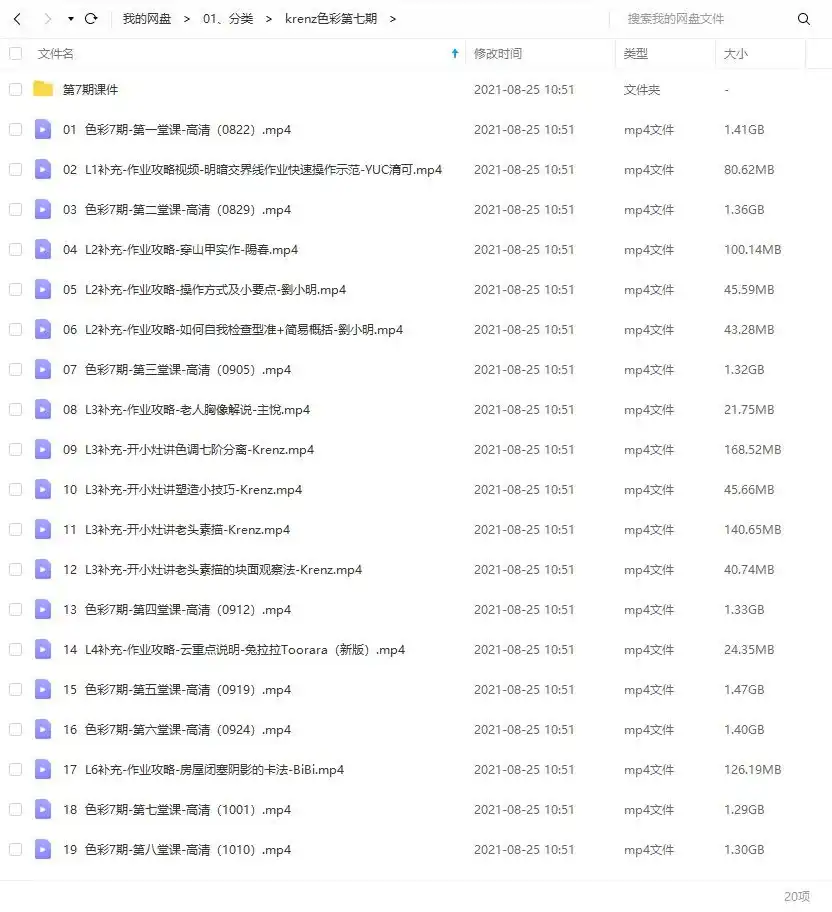The height and width of the screenshot is (912, 832).
Task: Check the checkbox for the 第7期课件 folder row
Action: click(15, 89)
